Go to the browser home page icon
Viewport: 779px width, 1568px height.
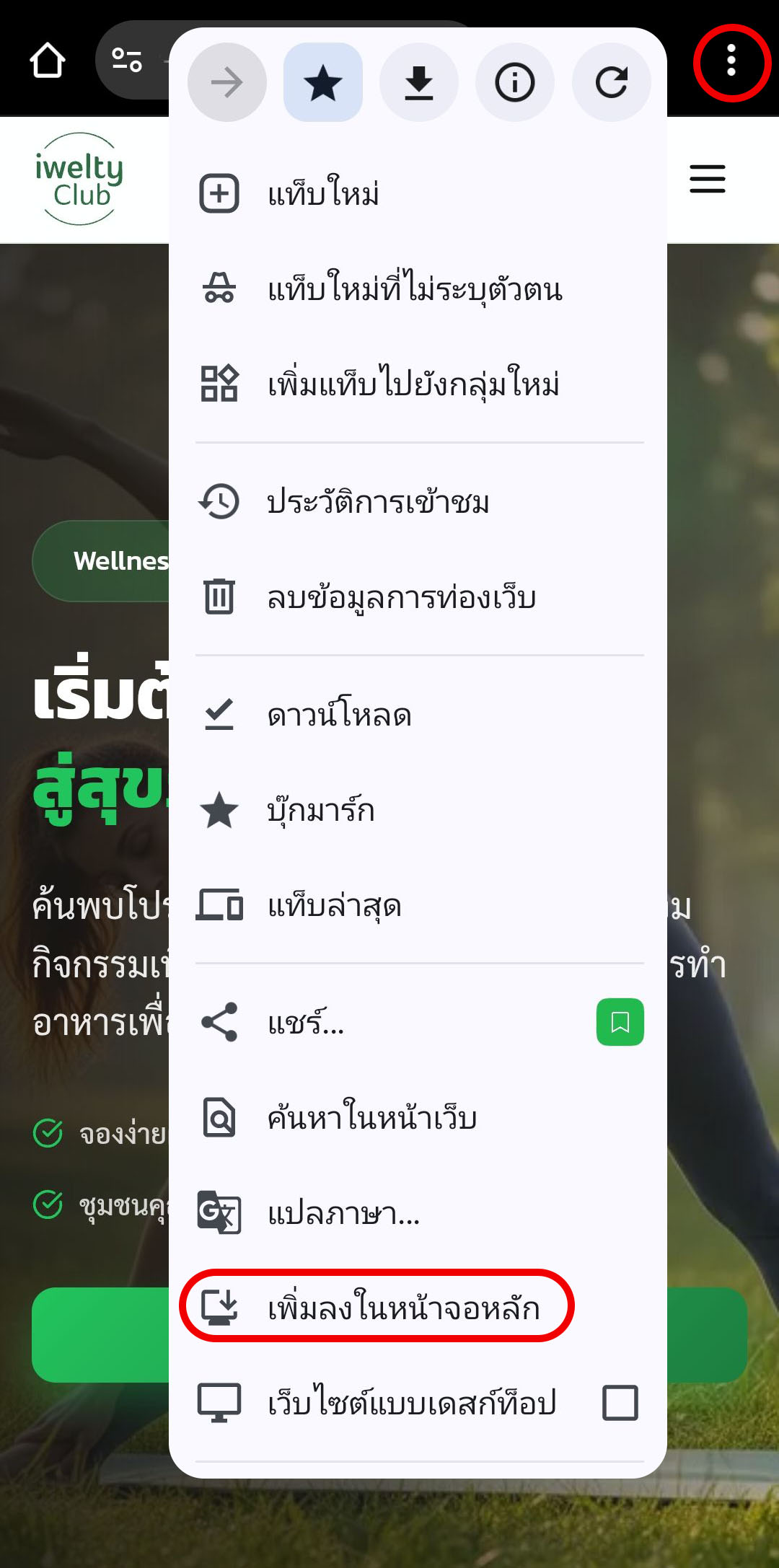click(48, 61)
